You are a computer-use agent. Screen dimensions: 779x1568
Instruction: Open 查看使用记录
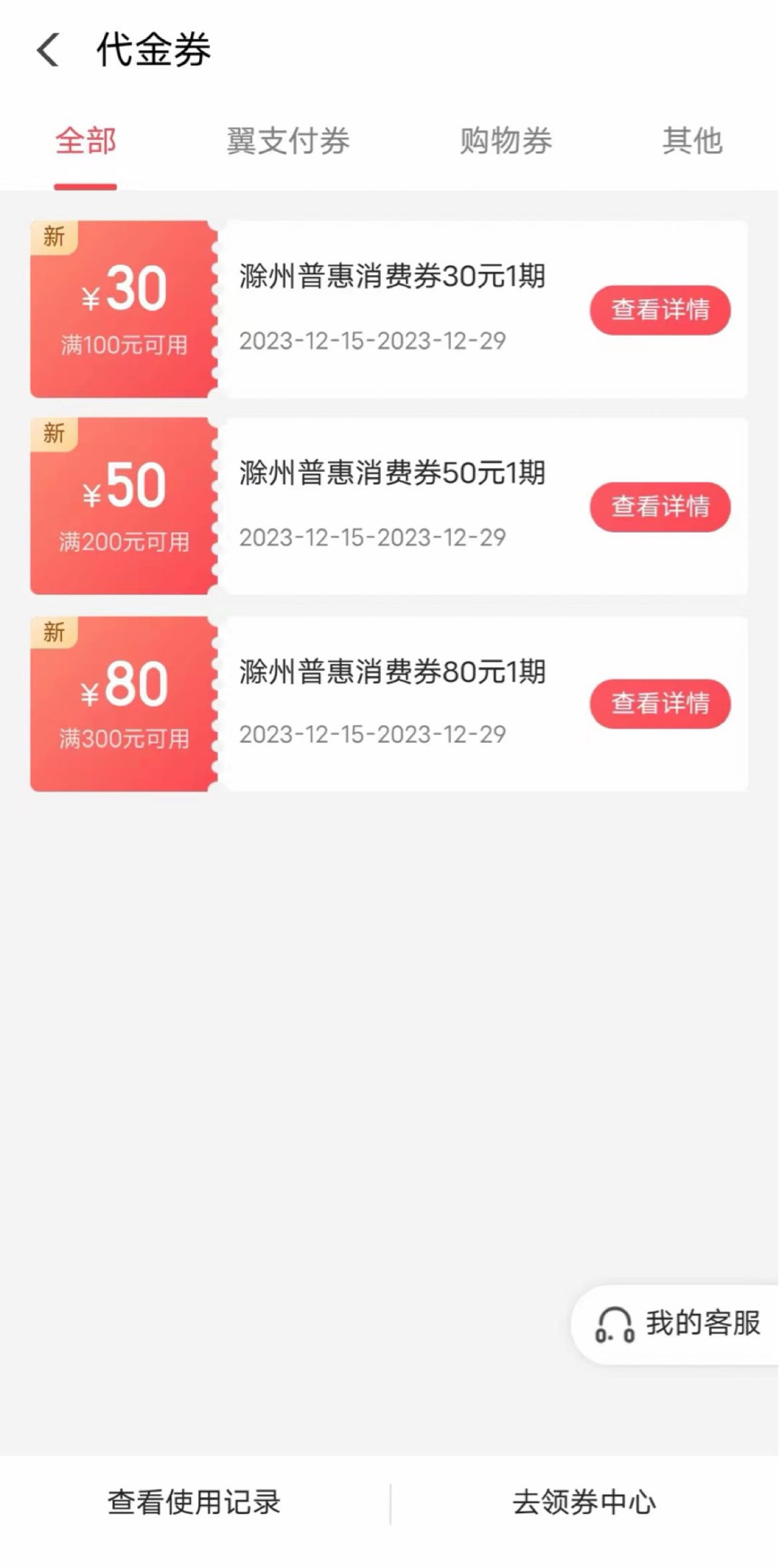pos(194,1503)
